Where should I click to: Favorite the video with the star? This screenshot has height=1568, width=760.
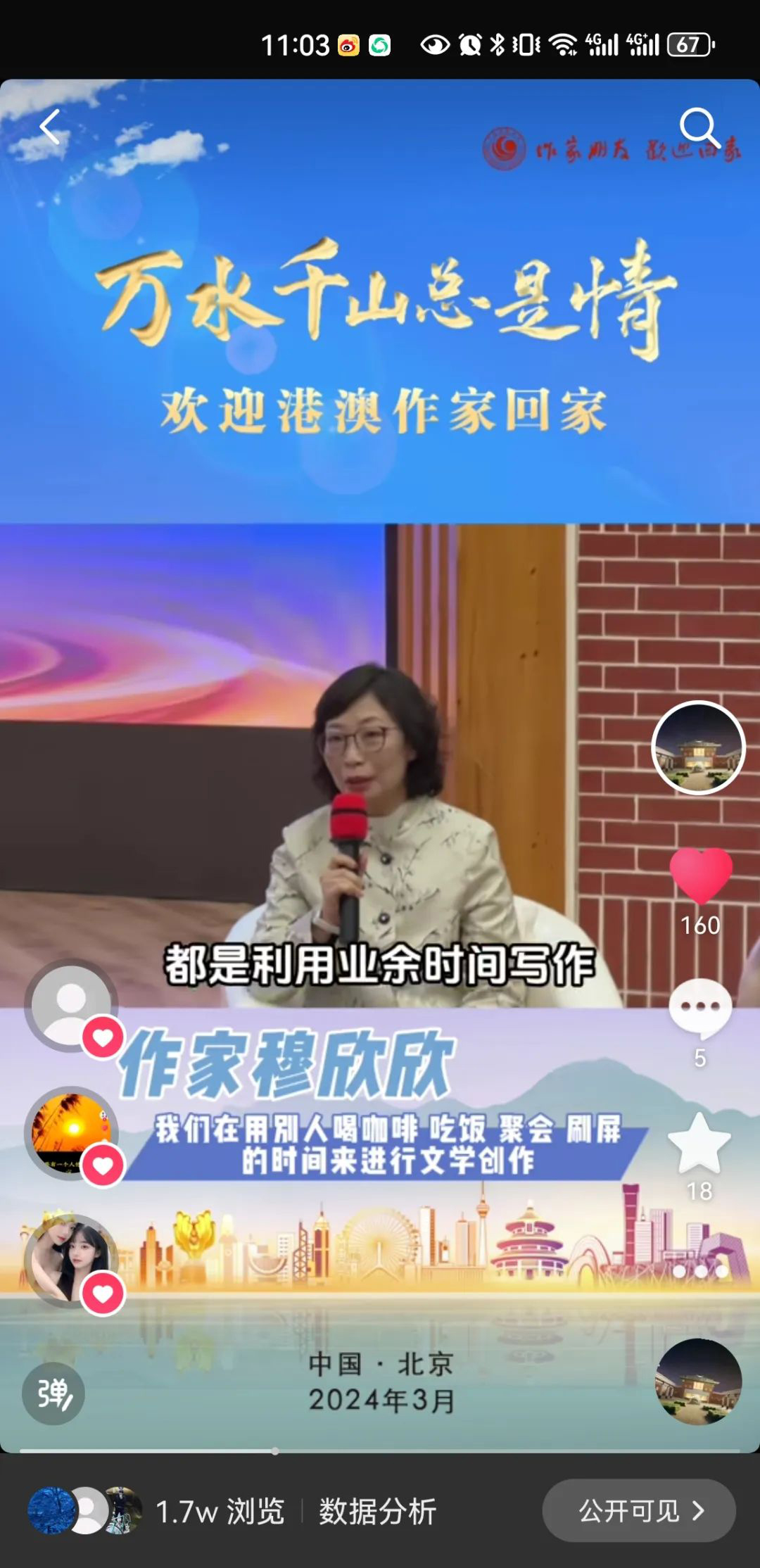click(699, 1143)
